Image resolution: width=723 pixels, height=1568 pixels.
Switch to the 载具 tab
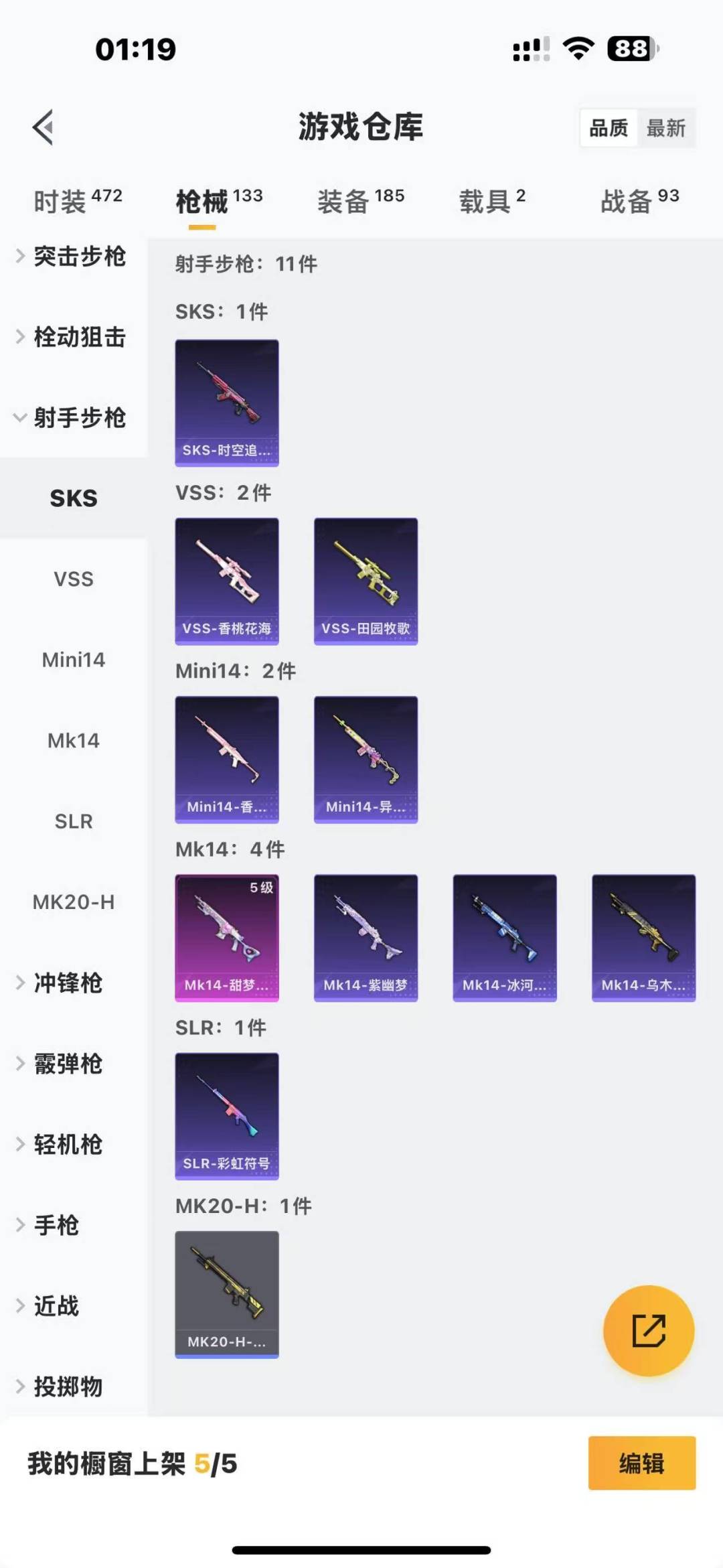click(492, 201)
